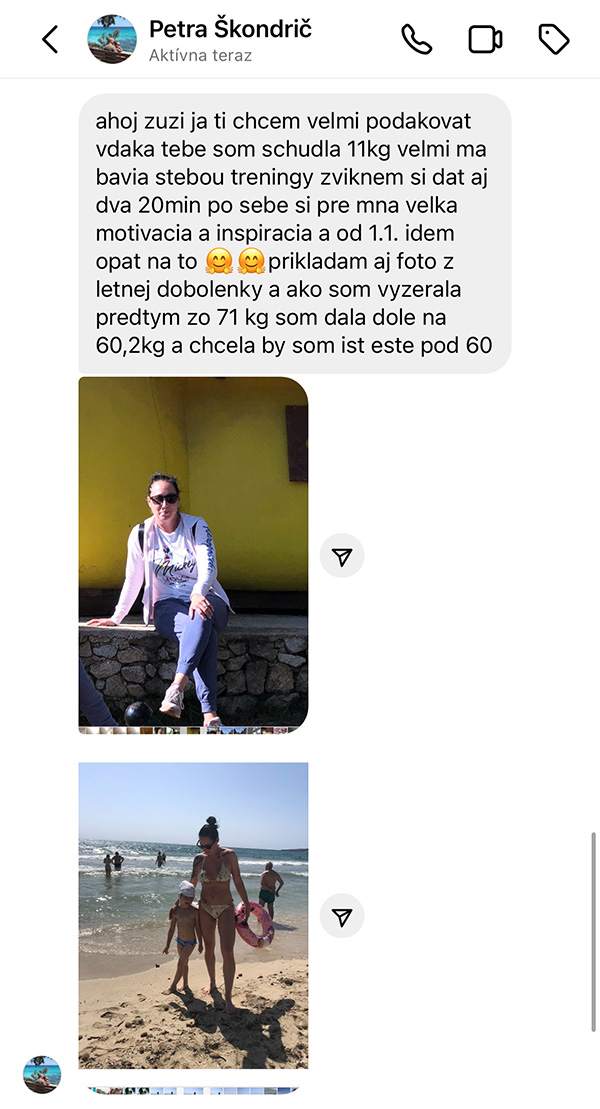Tap sender's avatar beside the beach photo
This screenshot has height=1109, width=600.
[x=42, y=1073]
